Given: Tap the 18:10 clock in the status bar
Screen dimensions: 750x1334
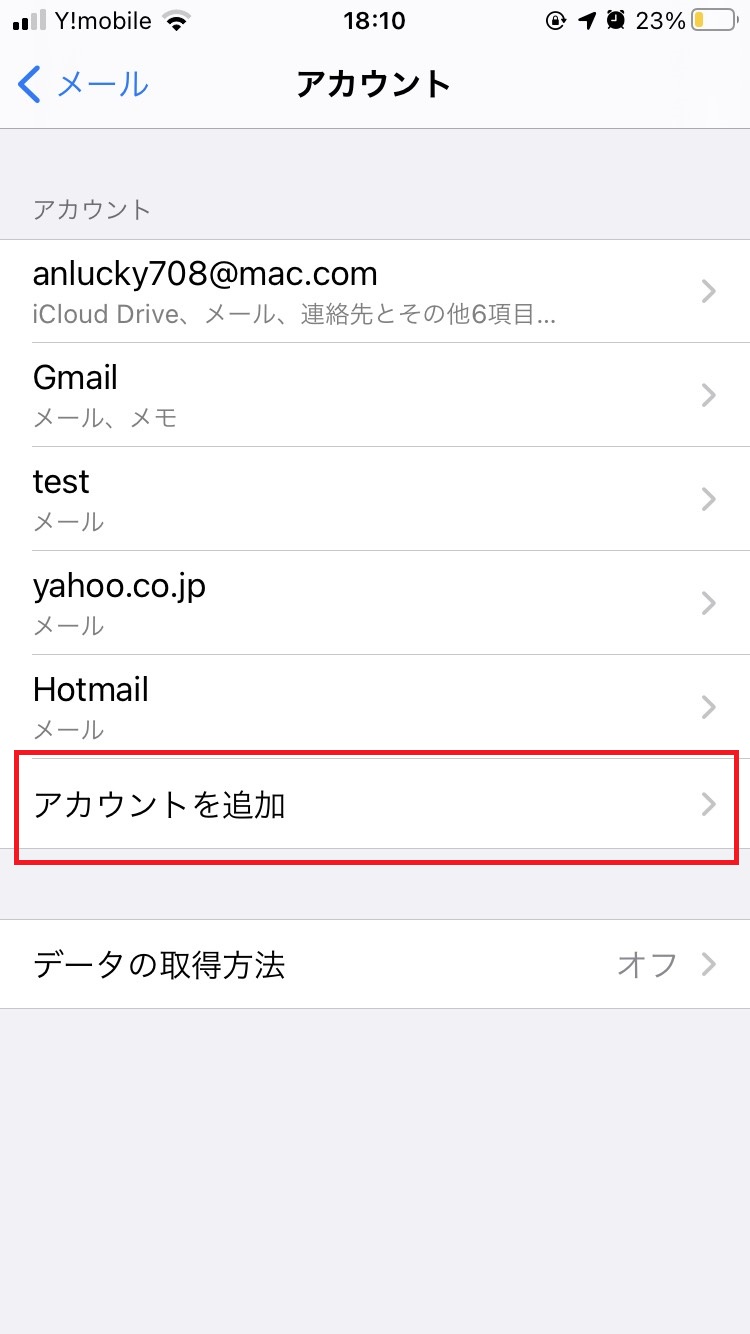Looking at the screenshot, I should 375,20.
